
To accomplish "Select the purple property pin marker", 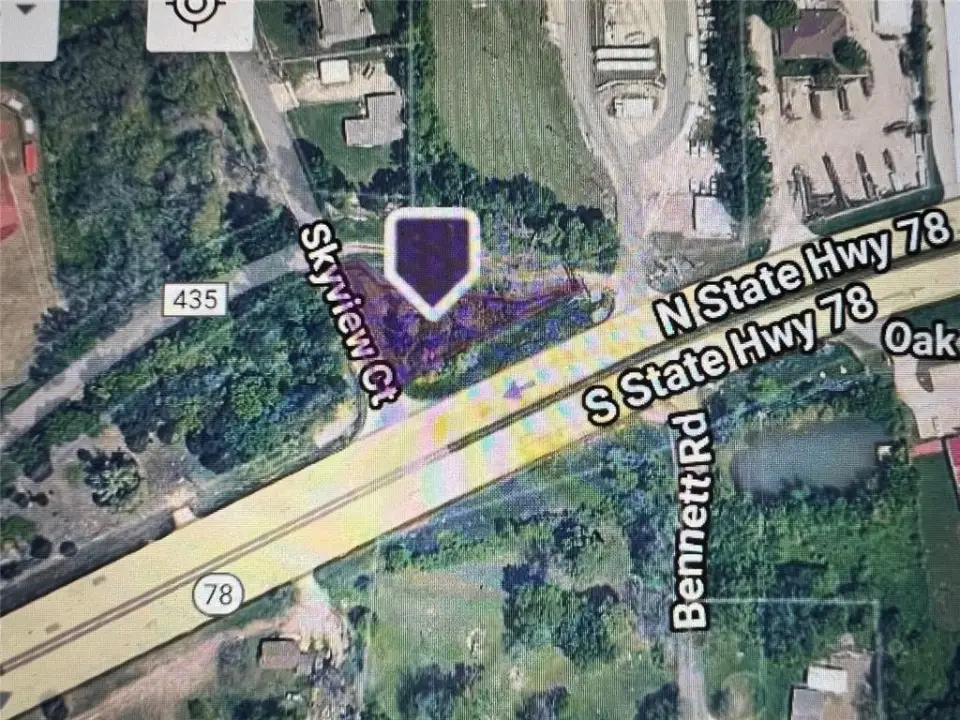I will click(x=433, y=260).
